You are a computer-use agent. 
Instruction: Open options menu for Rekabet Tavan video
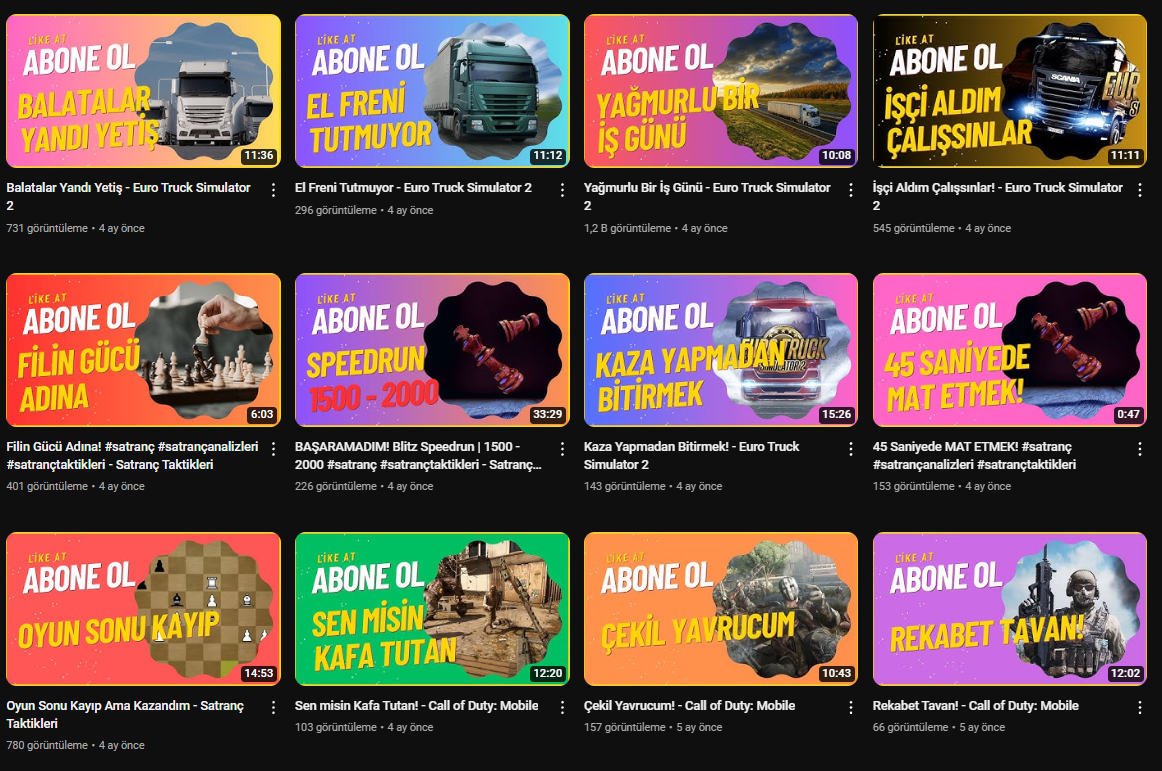(x=1140, y=707)
